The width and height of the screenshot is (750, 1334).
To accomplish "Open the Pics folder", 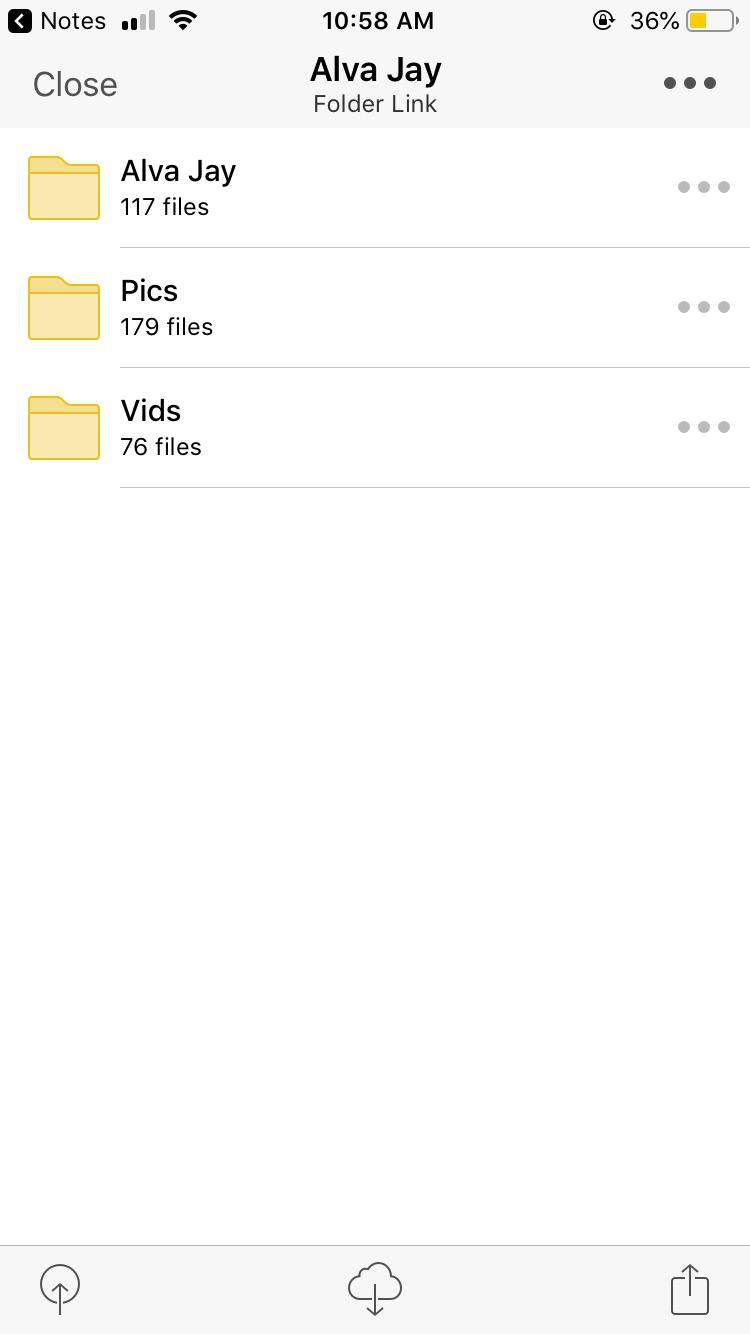I will tap(150, 307).
